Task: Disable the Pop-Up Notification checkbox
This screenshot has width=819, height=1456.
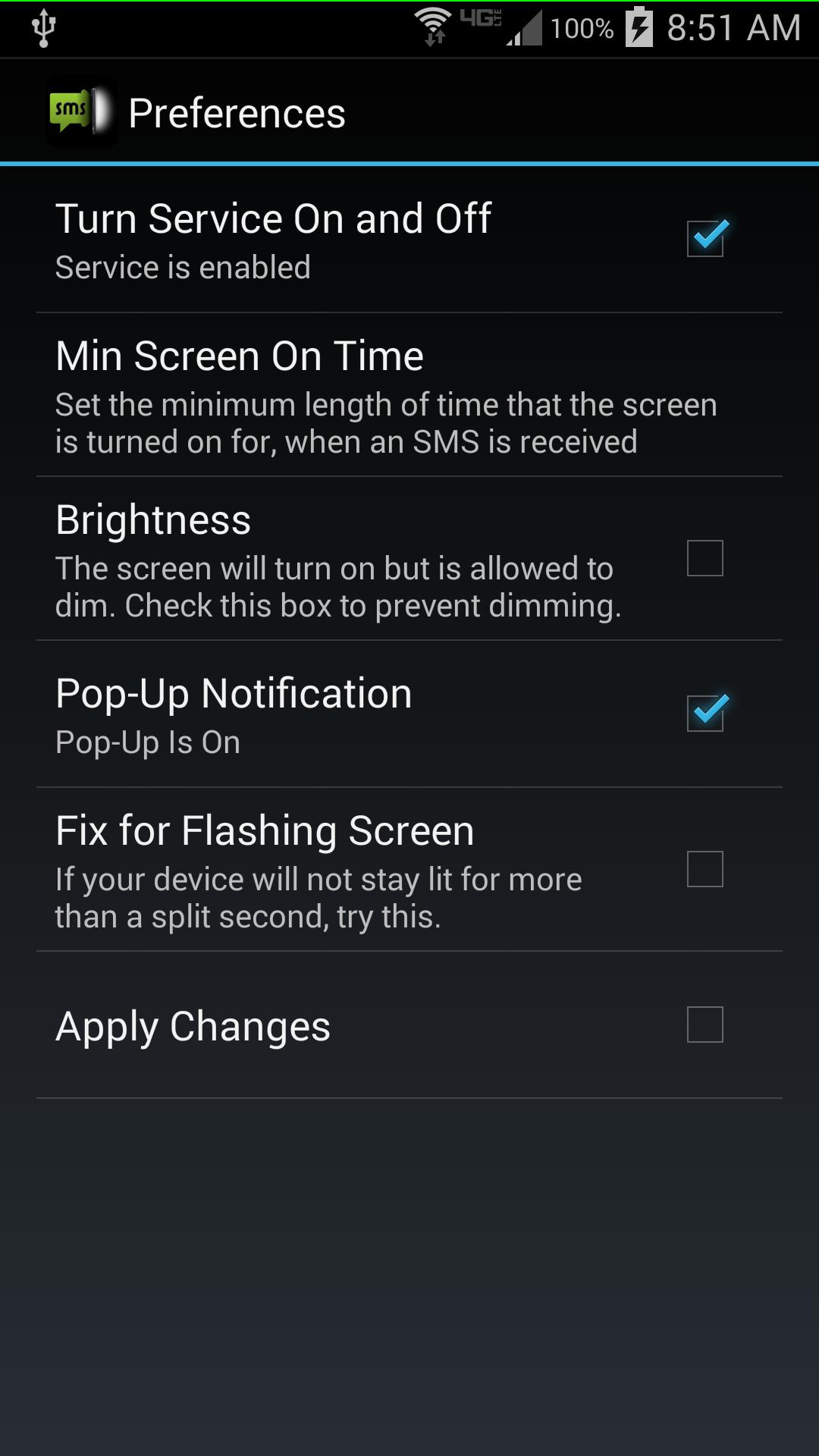Action: click(704, 714)
